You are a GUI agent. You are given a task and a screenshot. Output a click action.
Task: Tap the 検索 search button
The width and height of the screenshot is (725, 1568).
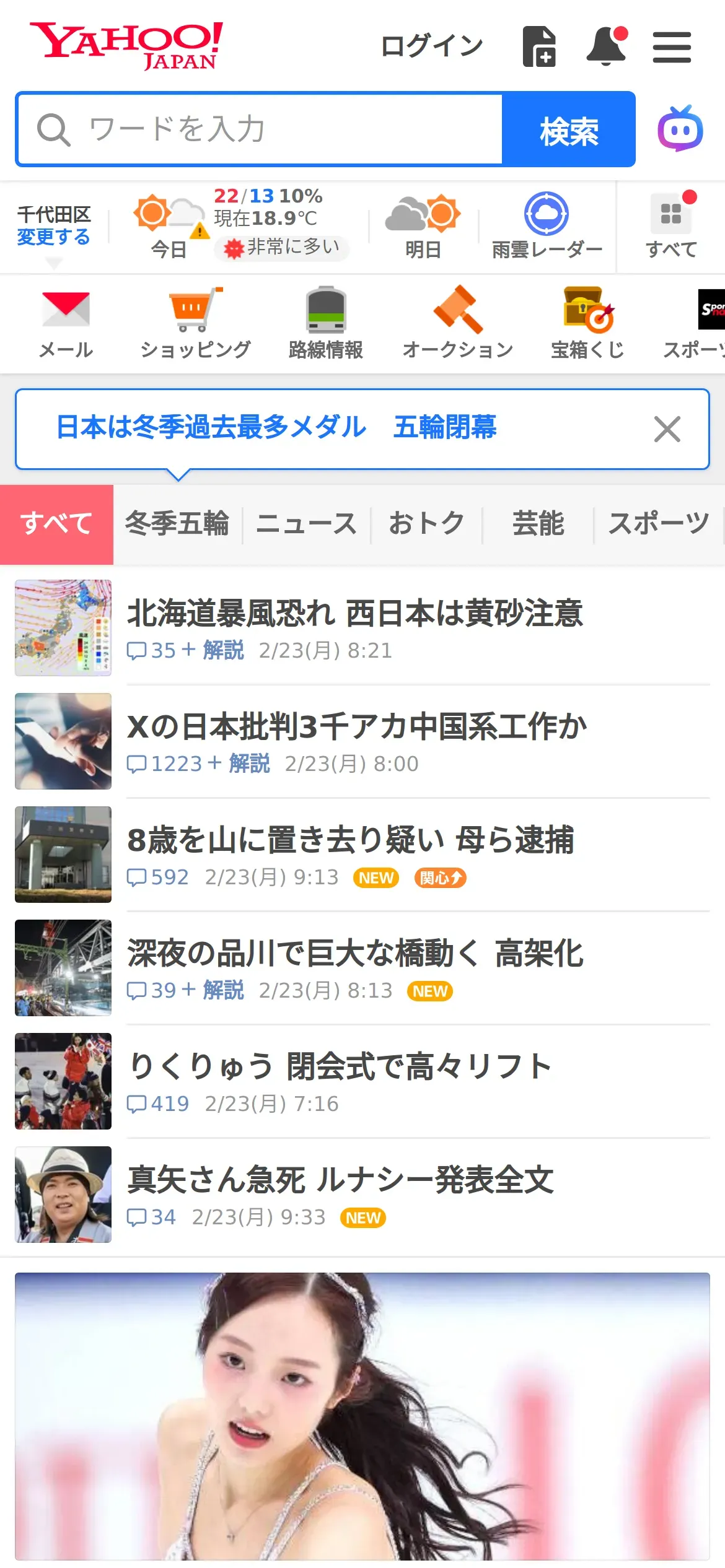[568, 129]
